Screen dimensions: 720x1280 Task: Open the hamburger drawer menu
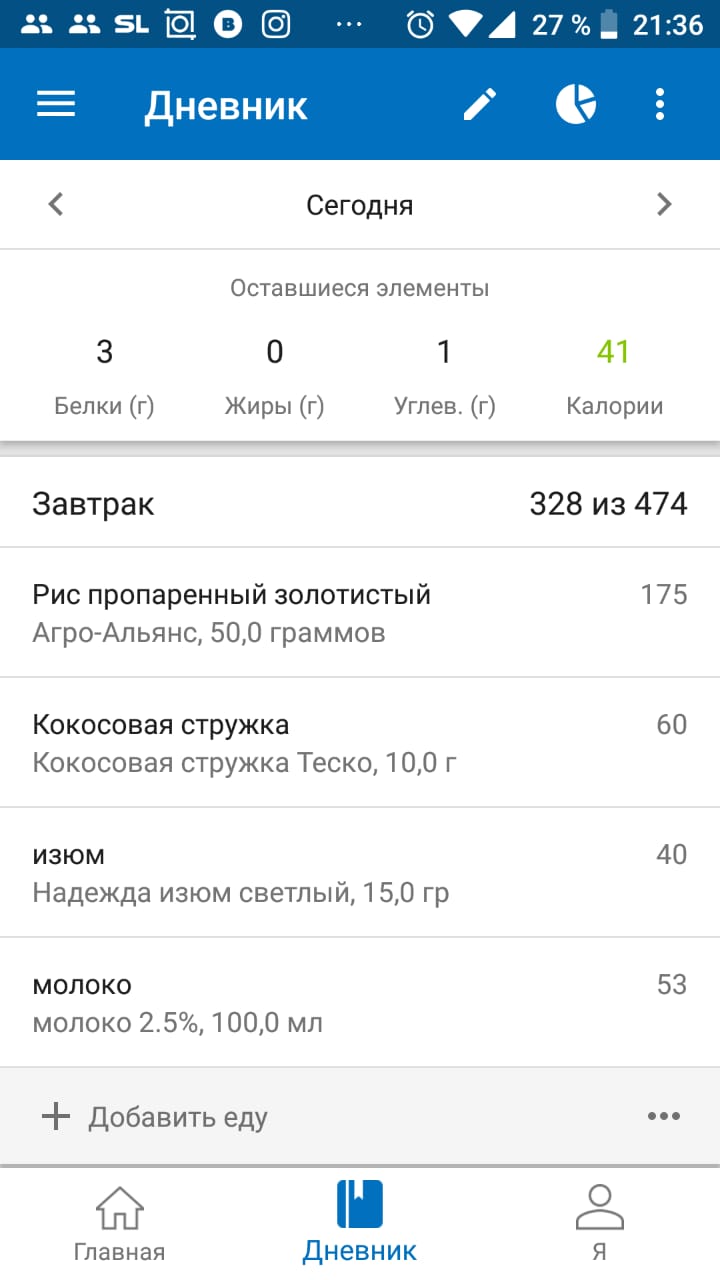[x=56, y=104]
